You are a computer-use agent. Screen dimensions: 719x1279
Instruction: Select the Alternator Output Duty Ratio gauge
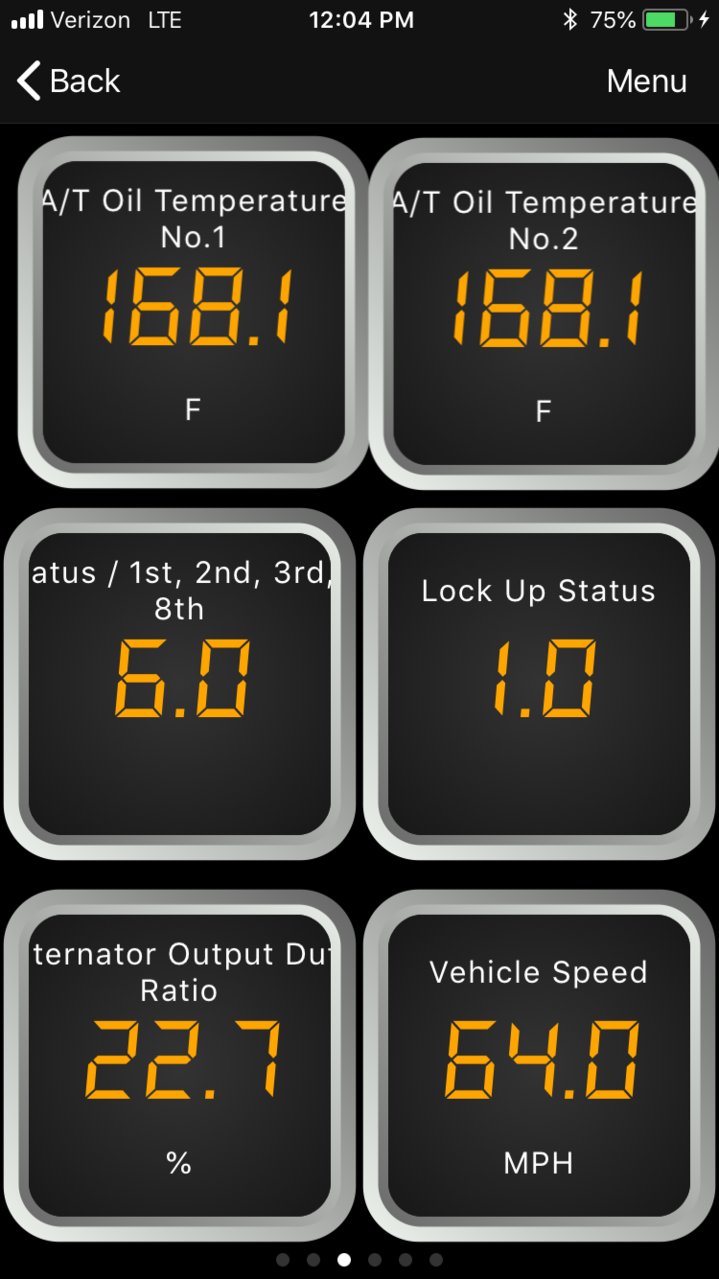[x=179, y=1065]
